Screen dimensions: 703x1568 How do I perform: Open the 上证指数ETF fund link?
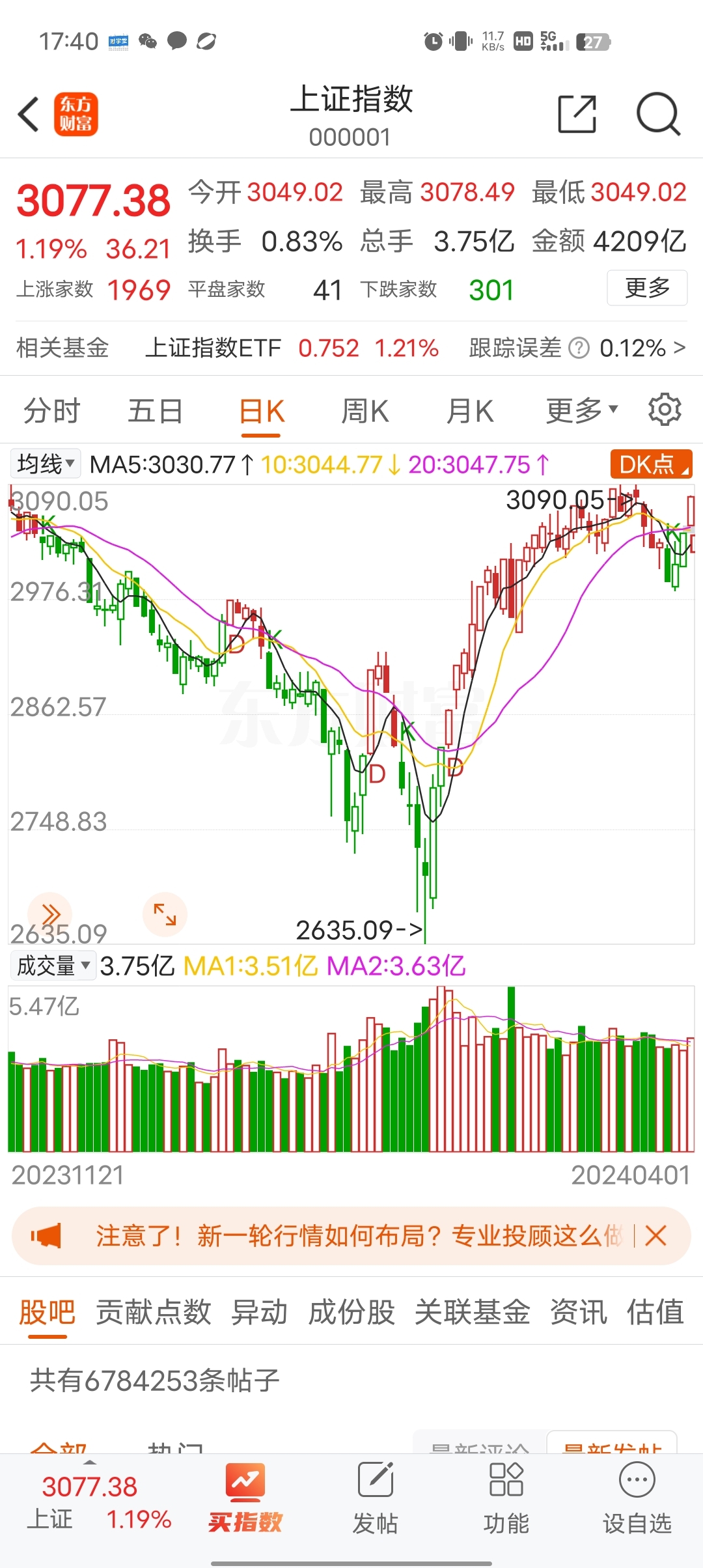215,349
